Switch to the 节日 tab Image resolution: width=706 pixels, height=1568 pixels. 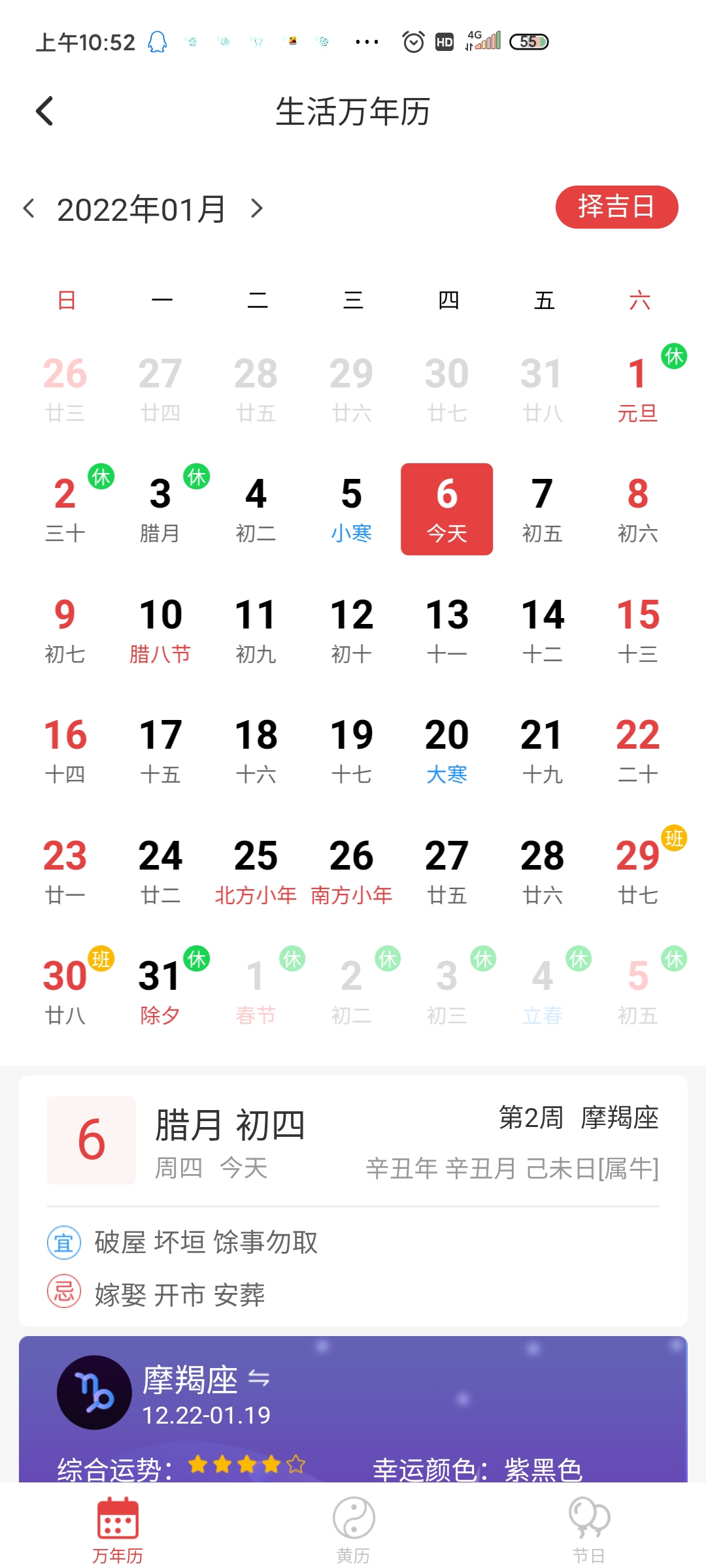588,1530
